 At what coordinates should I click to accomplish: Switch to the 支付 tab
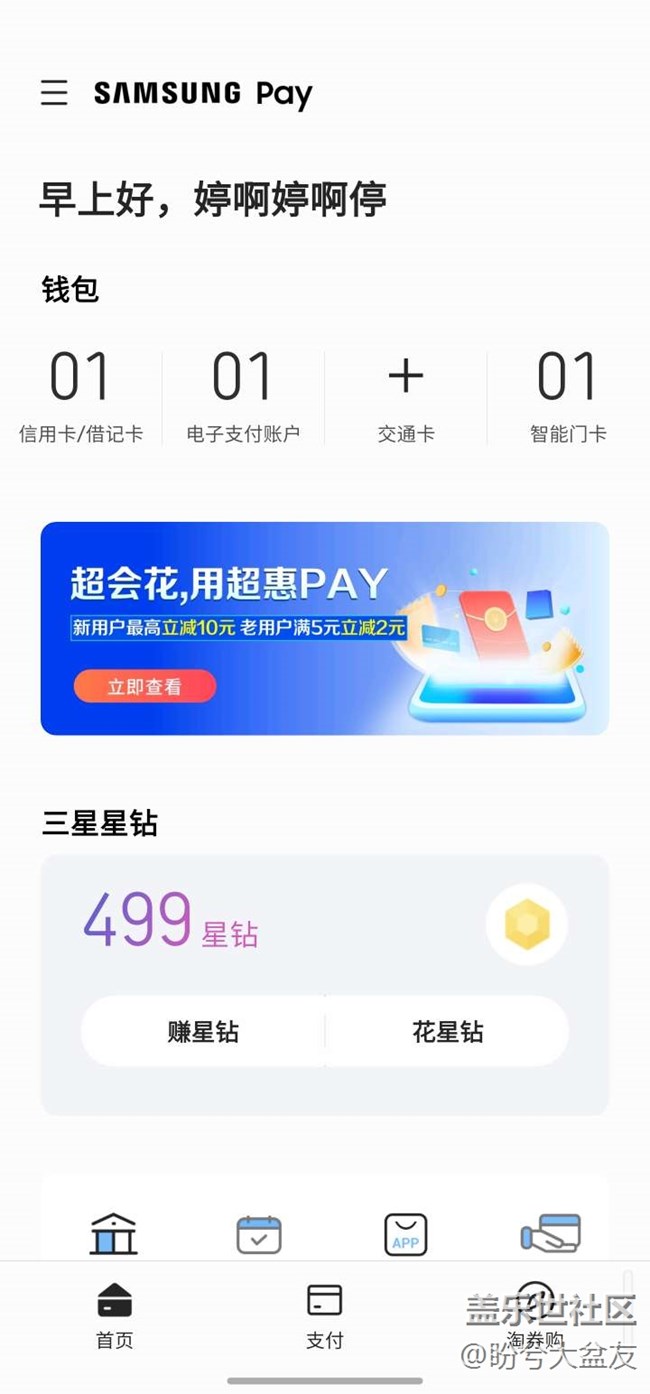click(x=324, y=1316)
